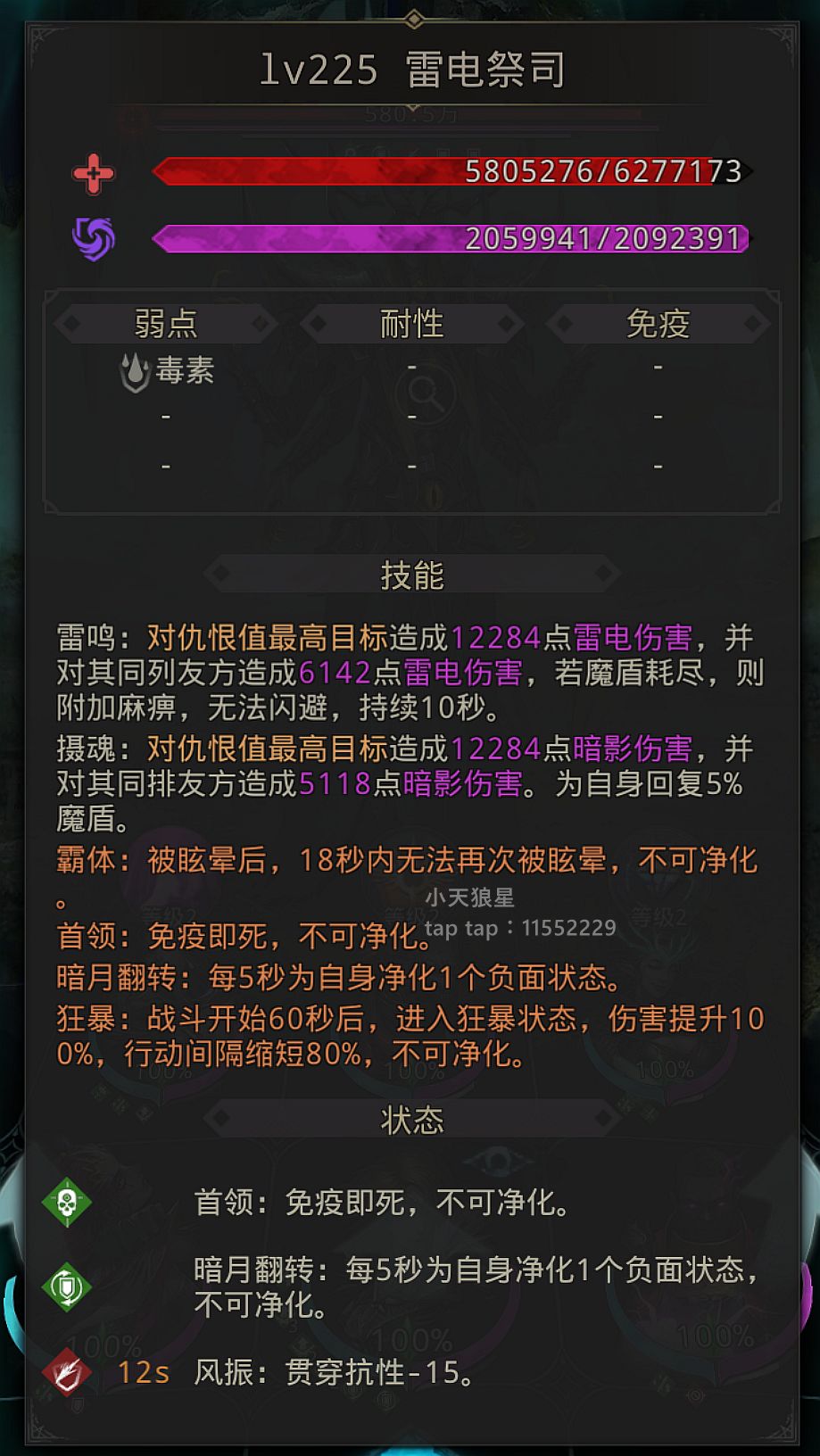Click the red health cross icon
The height and width of the screenshot is (1456, 820).
(92, 174)
